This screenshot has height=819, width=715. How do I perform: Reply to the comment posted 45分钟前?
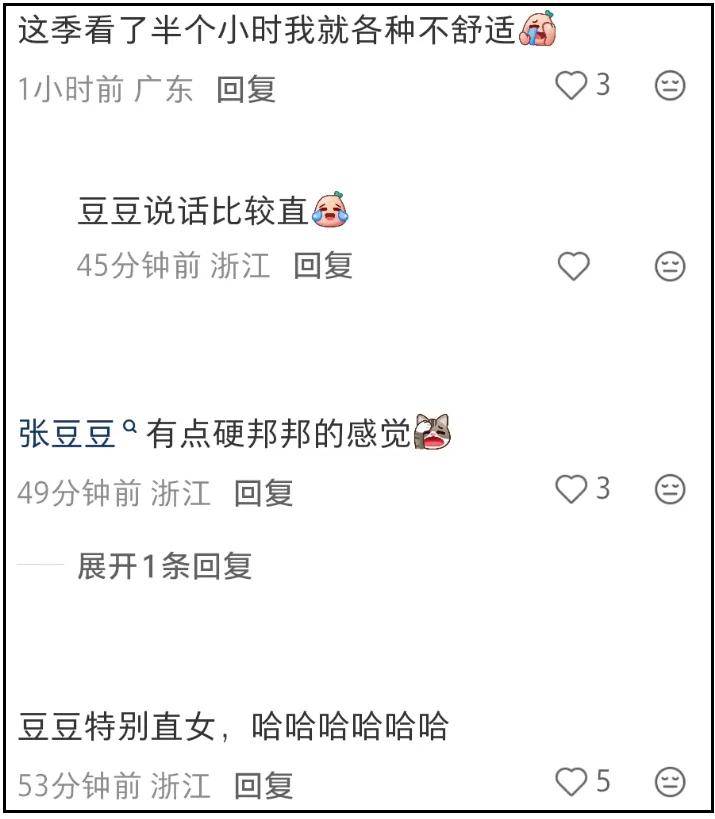[x=322, y=266]
